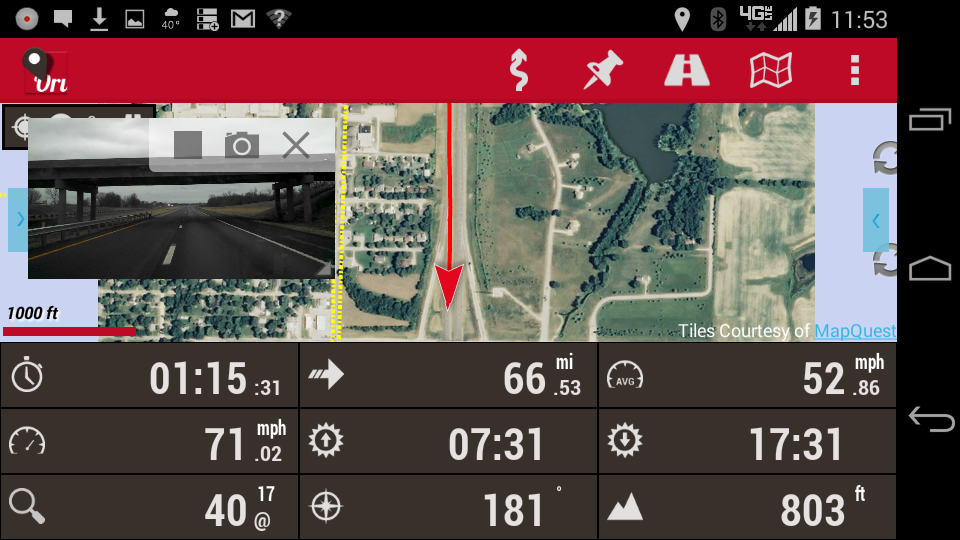This screenshot has height=540, width=960.
Task: Follow the MapQuest link
Action: [855, 331]
